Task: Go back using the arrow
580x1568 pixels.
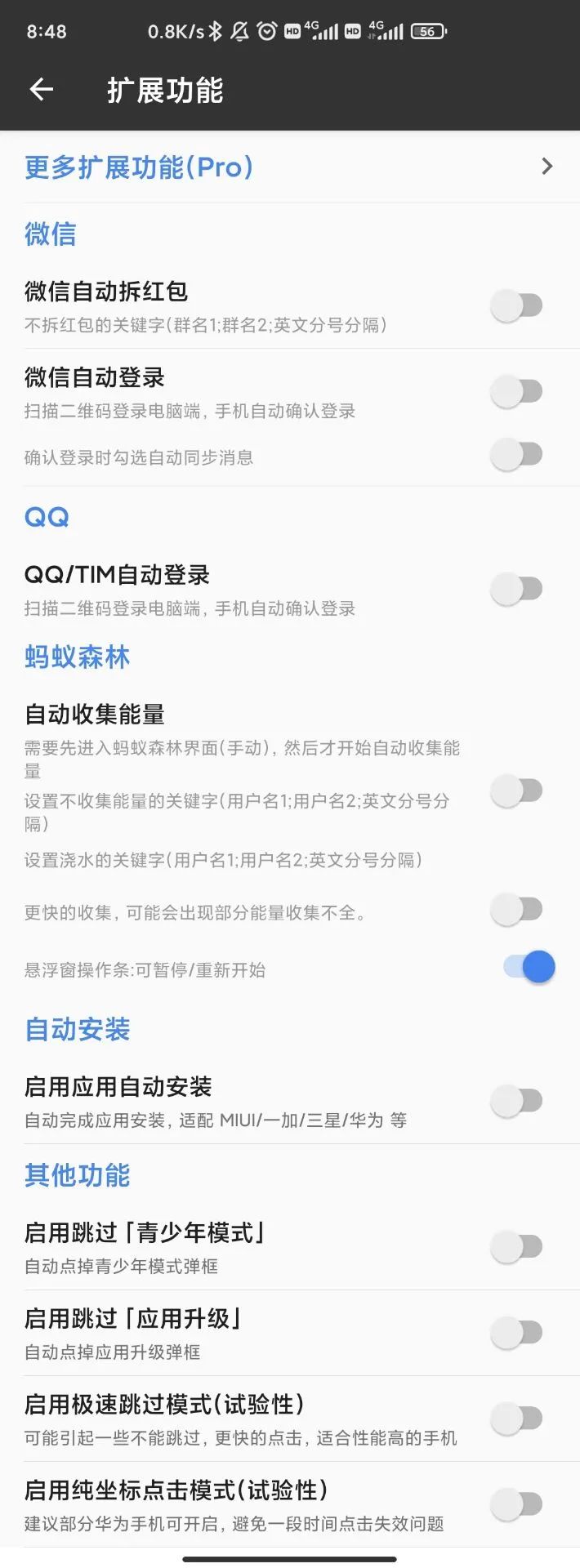Action: coord(41,90)
